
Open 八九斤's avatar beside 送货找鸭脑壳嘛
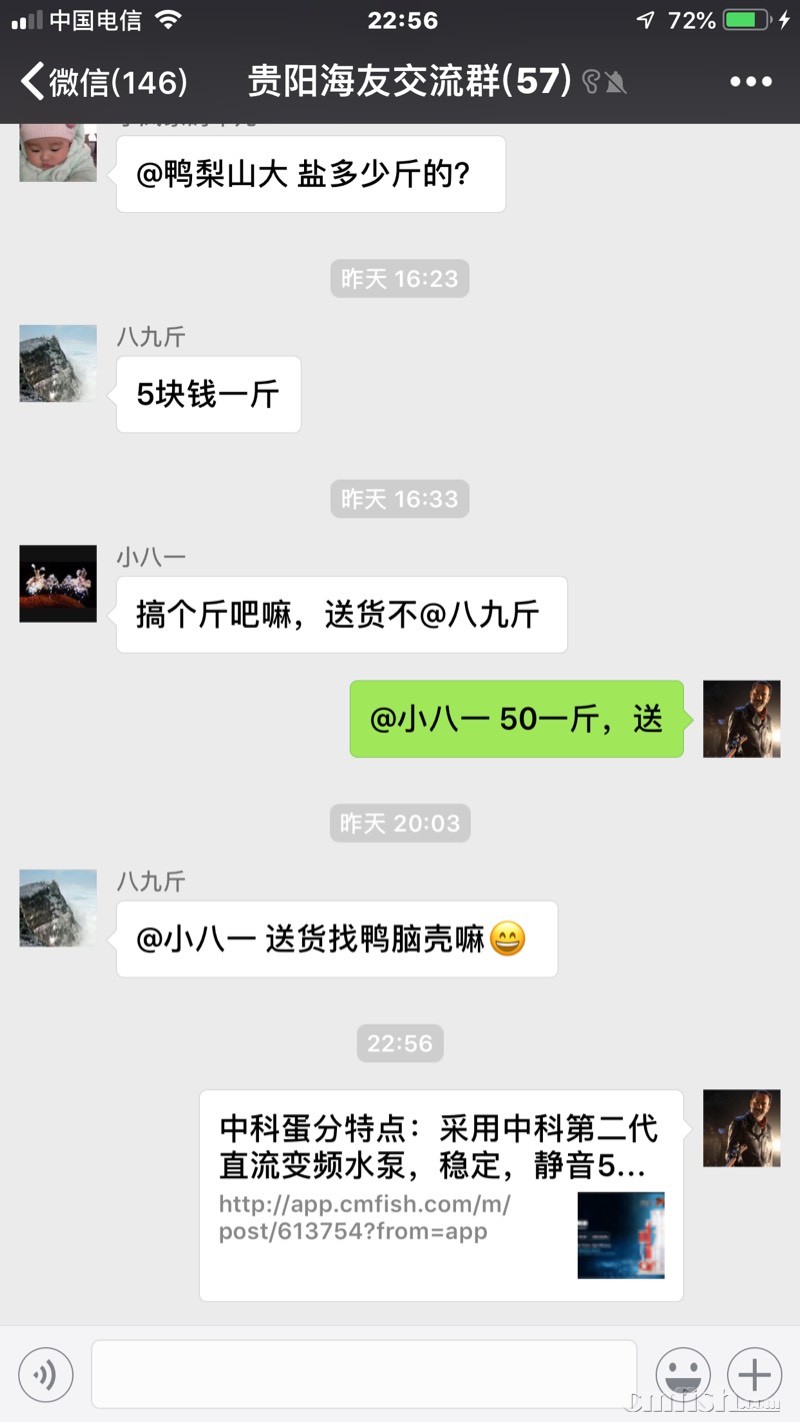[58, 908]
